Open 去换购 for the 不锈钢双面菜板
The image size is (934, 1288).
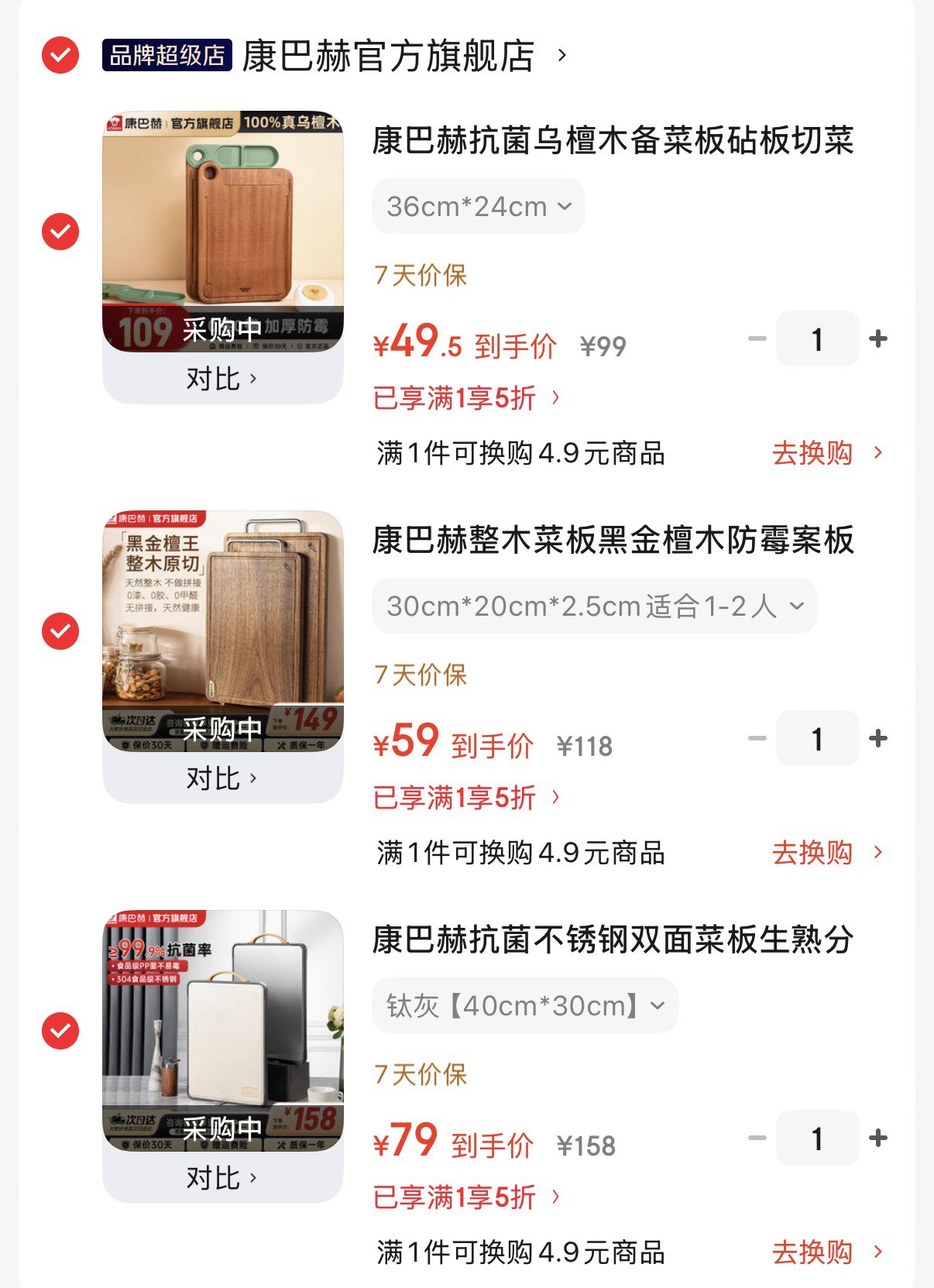pyautogui.click(x=826, y=1252)
